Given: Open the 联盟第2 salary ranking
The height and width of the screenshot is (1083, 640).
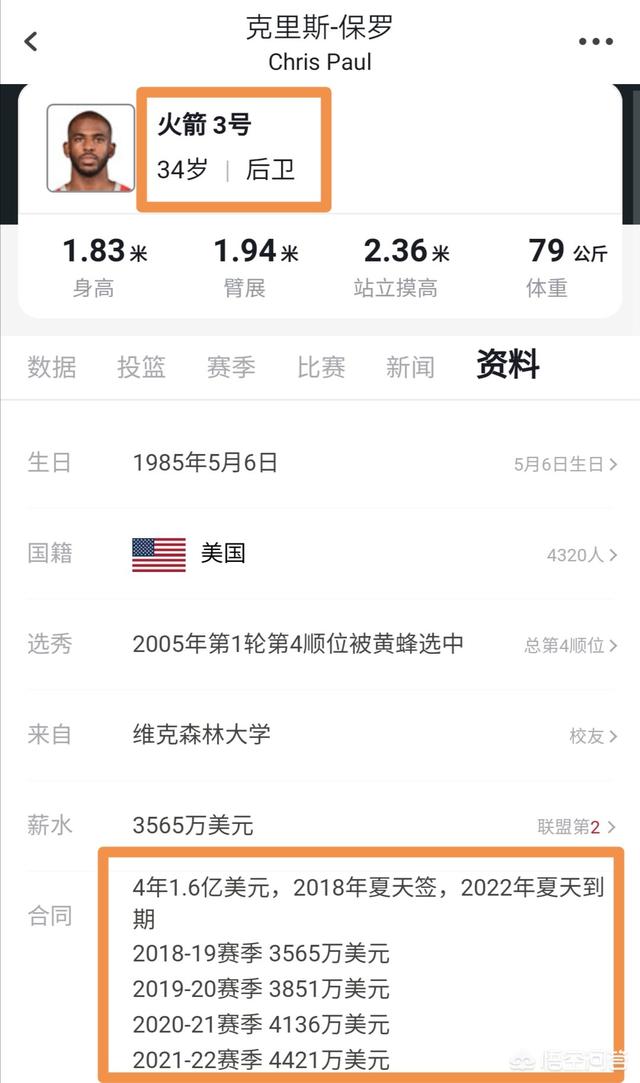Looking at the screenshot, I should click(576, 827).
